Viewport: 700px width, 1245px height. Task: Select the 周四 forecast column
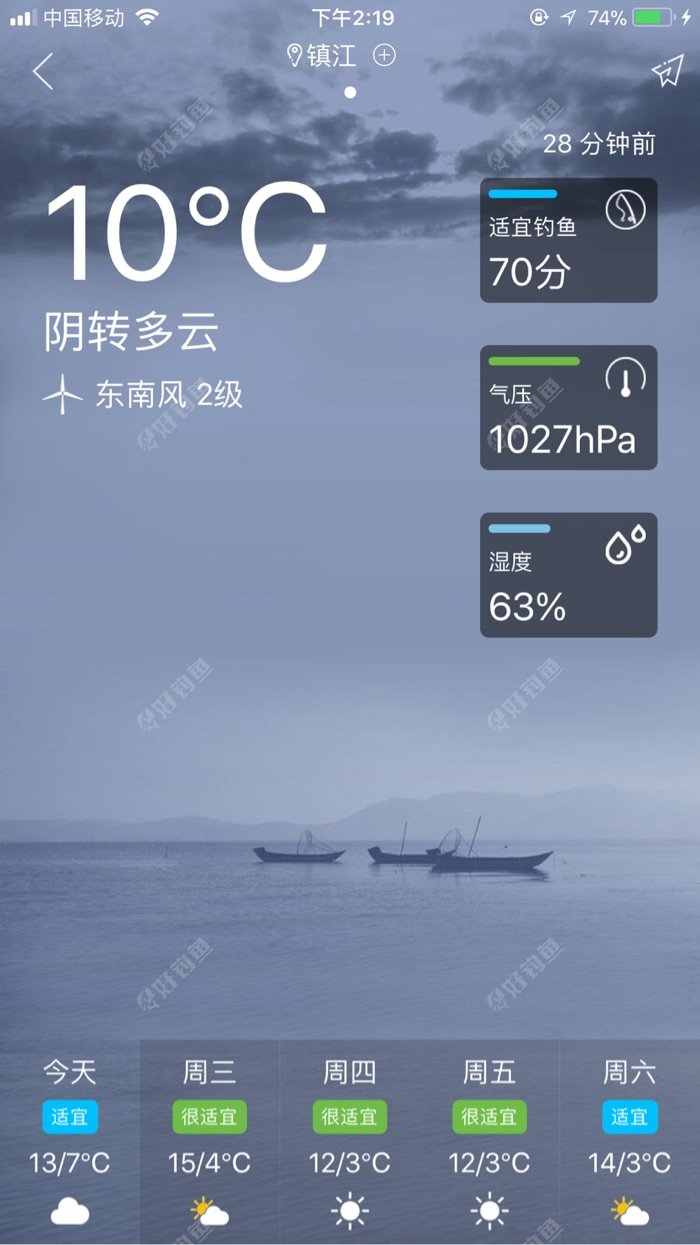pos(350,1140)
